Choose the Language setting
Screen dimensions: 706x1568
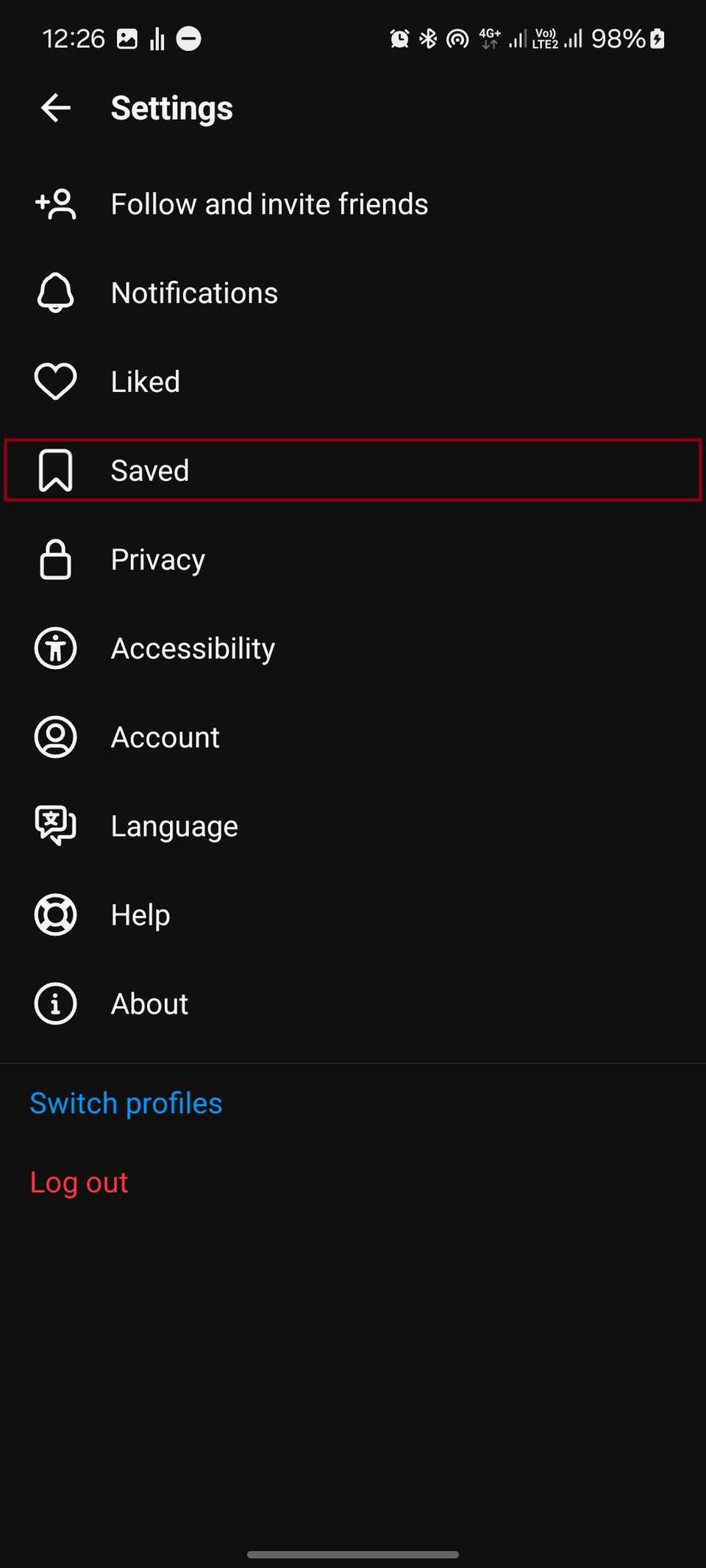[x=174, y=827]
